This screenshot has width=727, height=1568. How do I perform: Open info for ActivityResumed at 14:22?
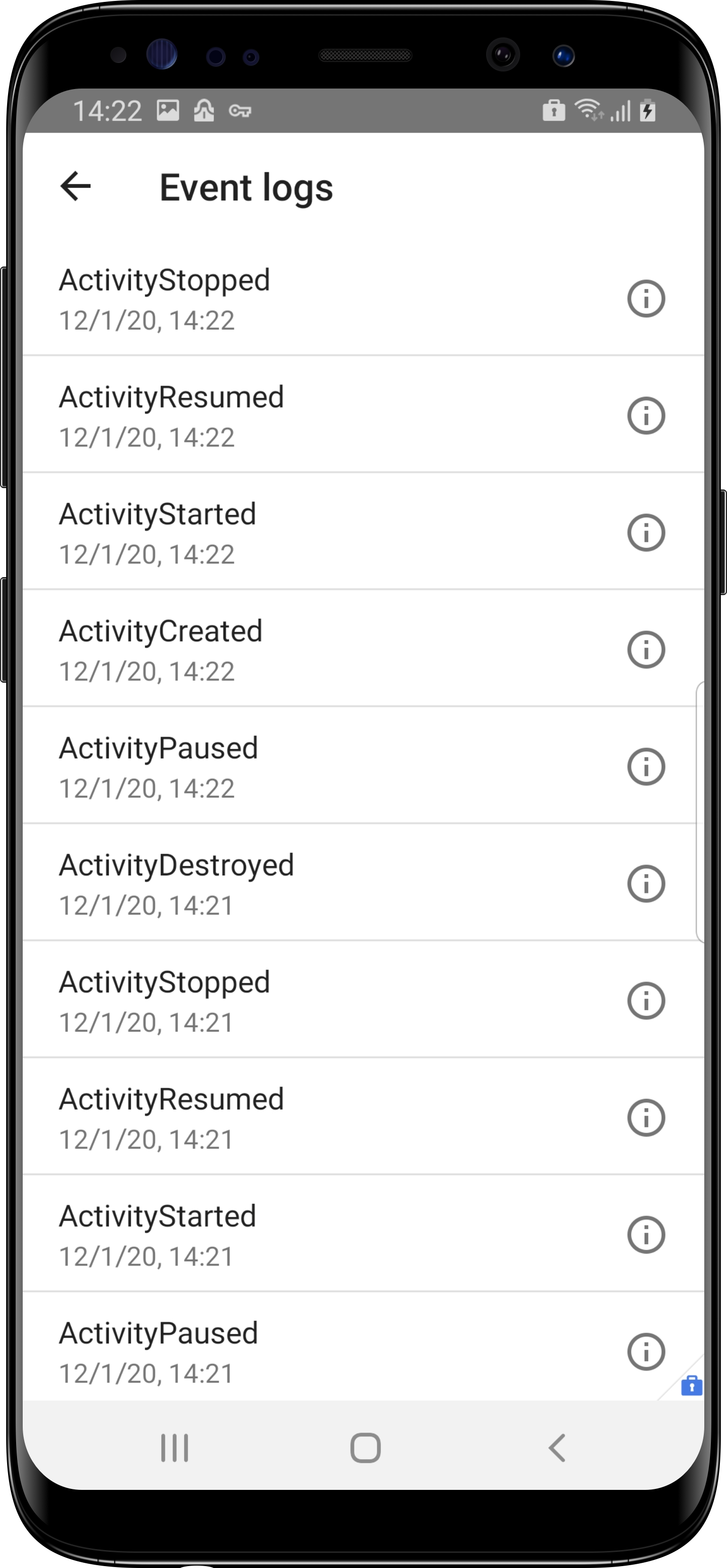646,415
